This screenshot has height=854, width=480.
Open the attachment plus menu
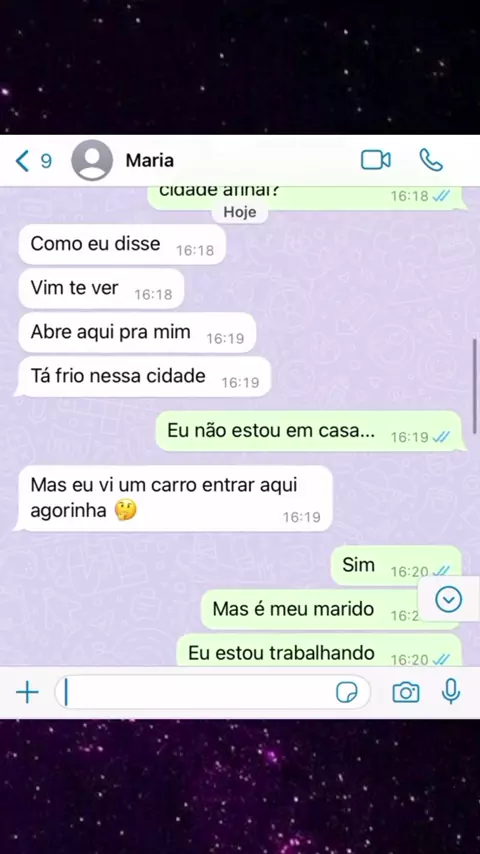pos(27,693)
